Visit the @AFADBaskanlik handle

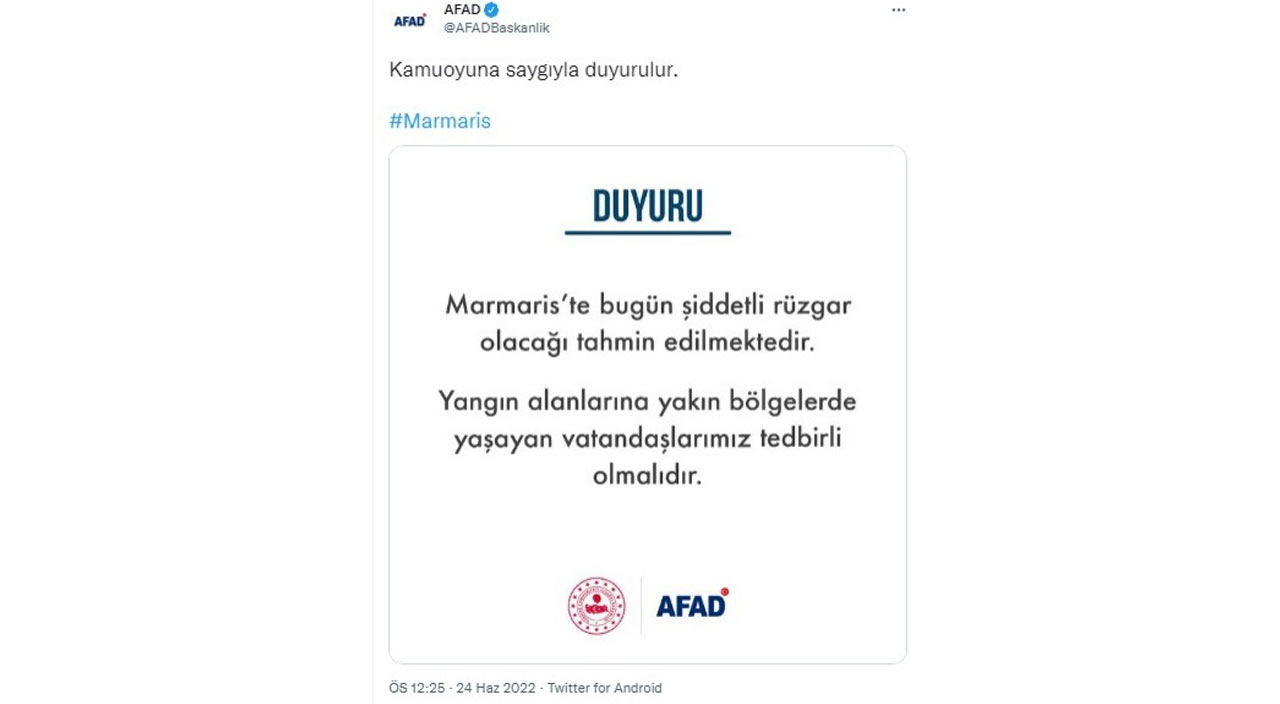coord(496,28)
